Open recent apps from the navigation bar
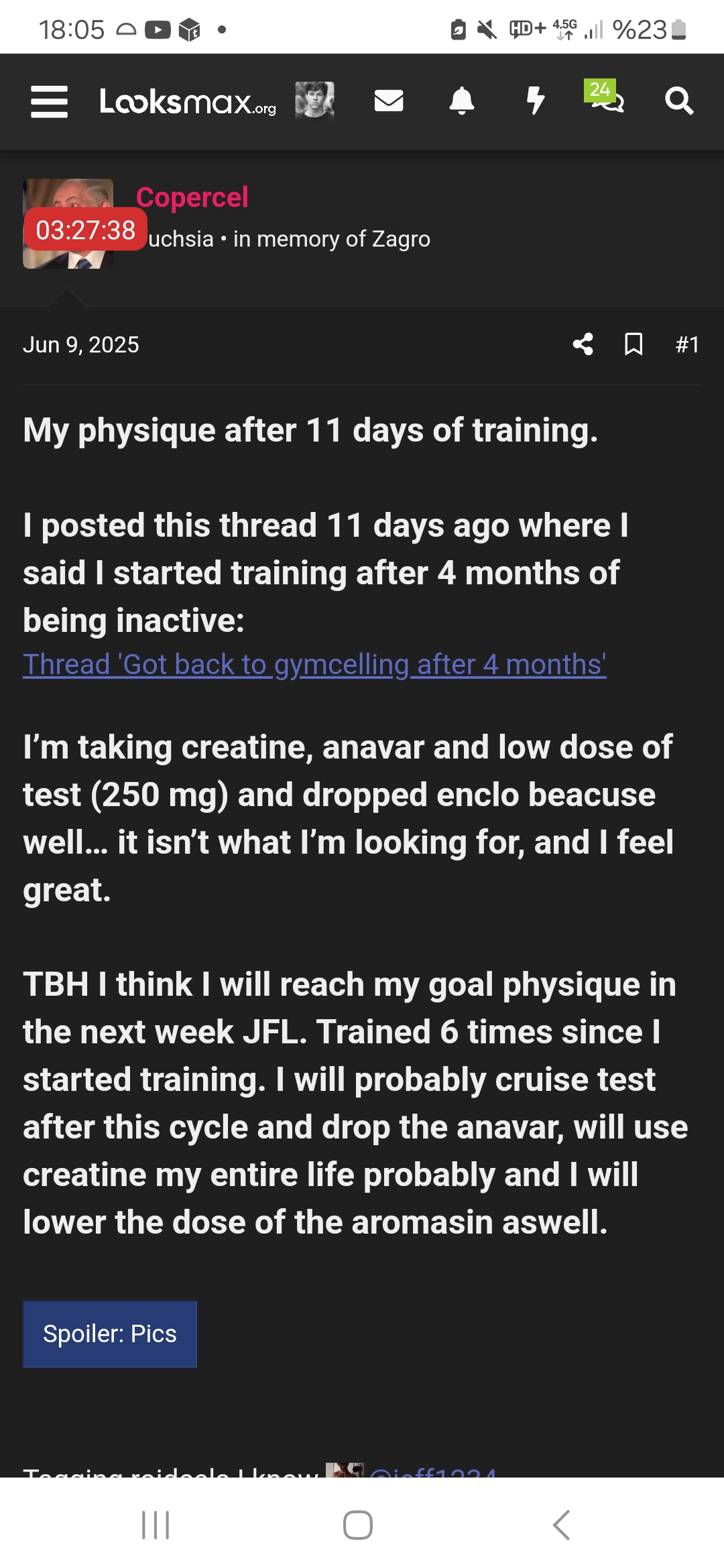The height and width of the screenshot is (1568, 724). (156, 1525)
